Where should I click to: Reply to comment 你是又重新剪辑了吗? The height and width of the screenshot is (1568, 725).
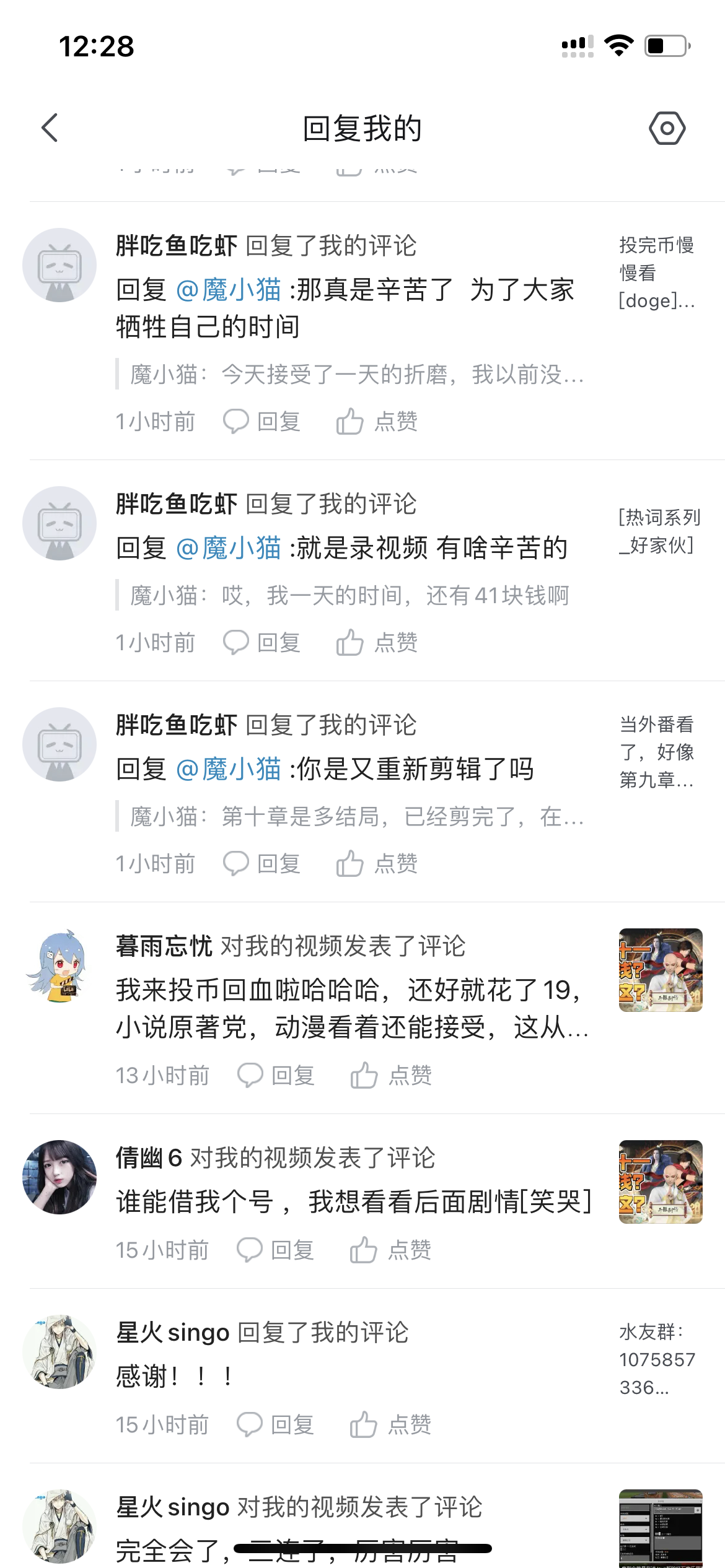point(262,864)
